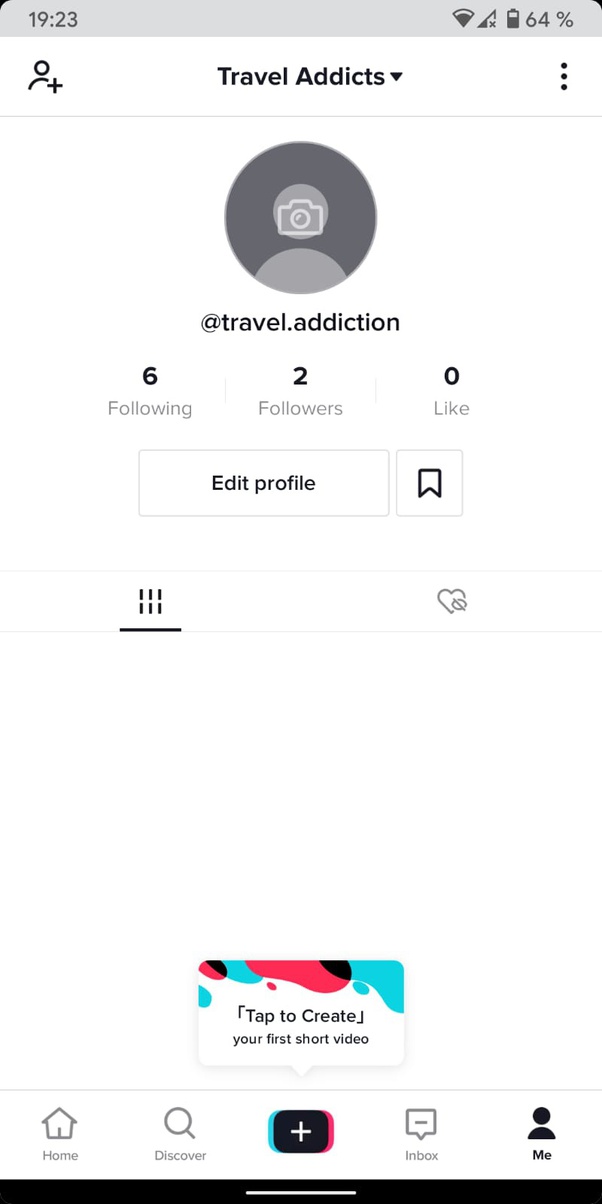This screenshot has width=602, height=1204.
Task: Open the add friends icon
Action: point(45,77)
